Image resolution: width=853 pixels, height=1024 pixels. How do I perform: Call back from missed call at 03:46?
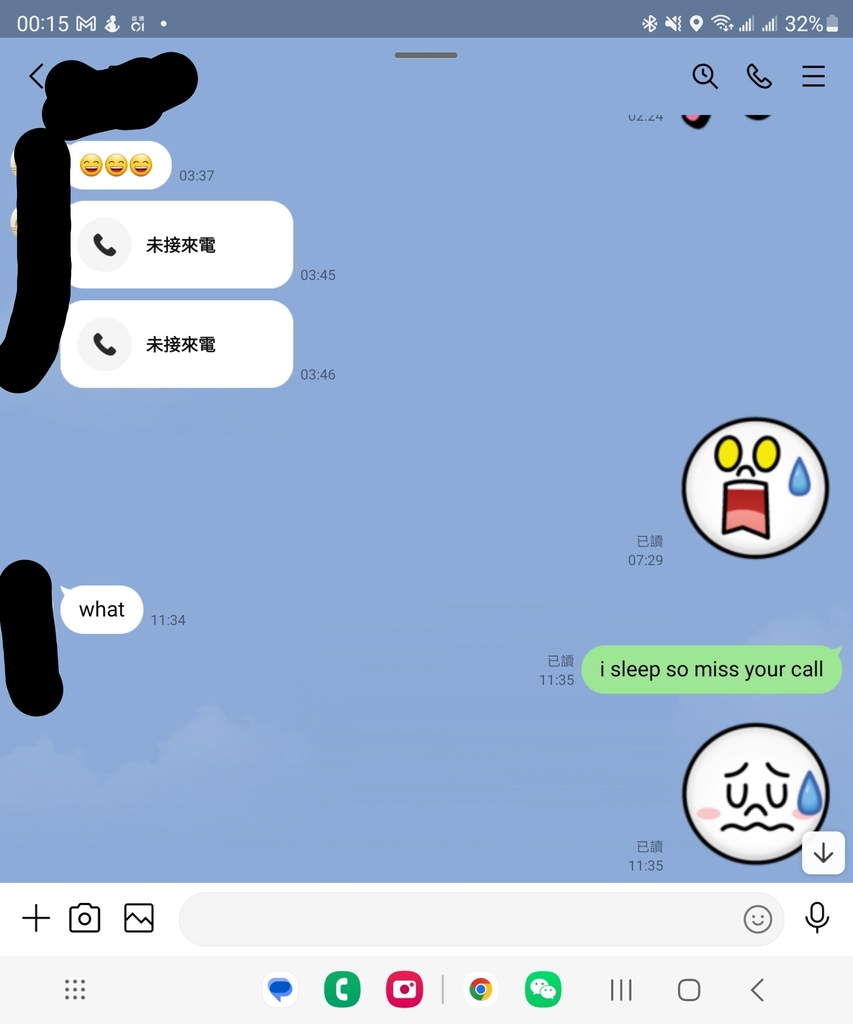178,345
